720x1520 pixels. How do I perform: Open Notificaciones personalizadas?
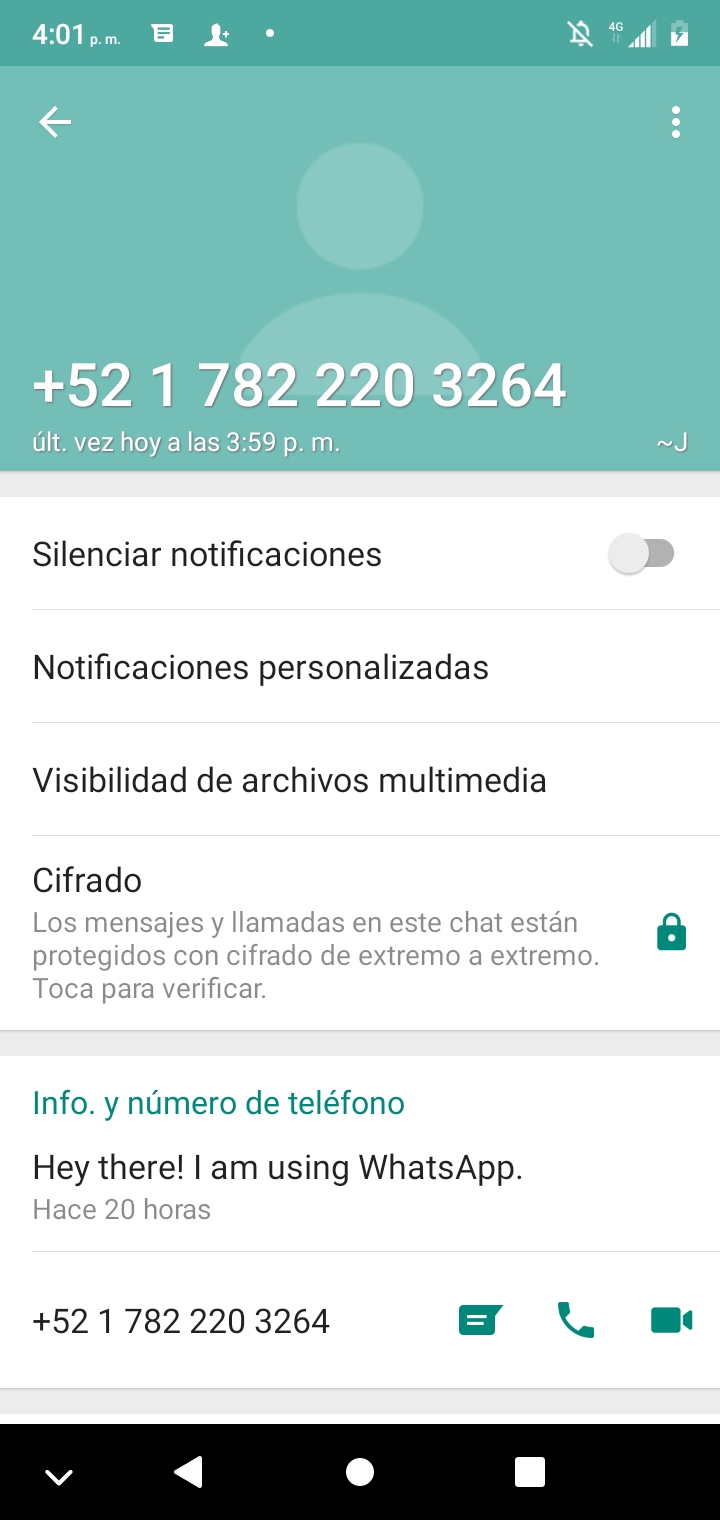(x=260, y=667)
